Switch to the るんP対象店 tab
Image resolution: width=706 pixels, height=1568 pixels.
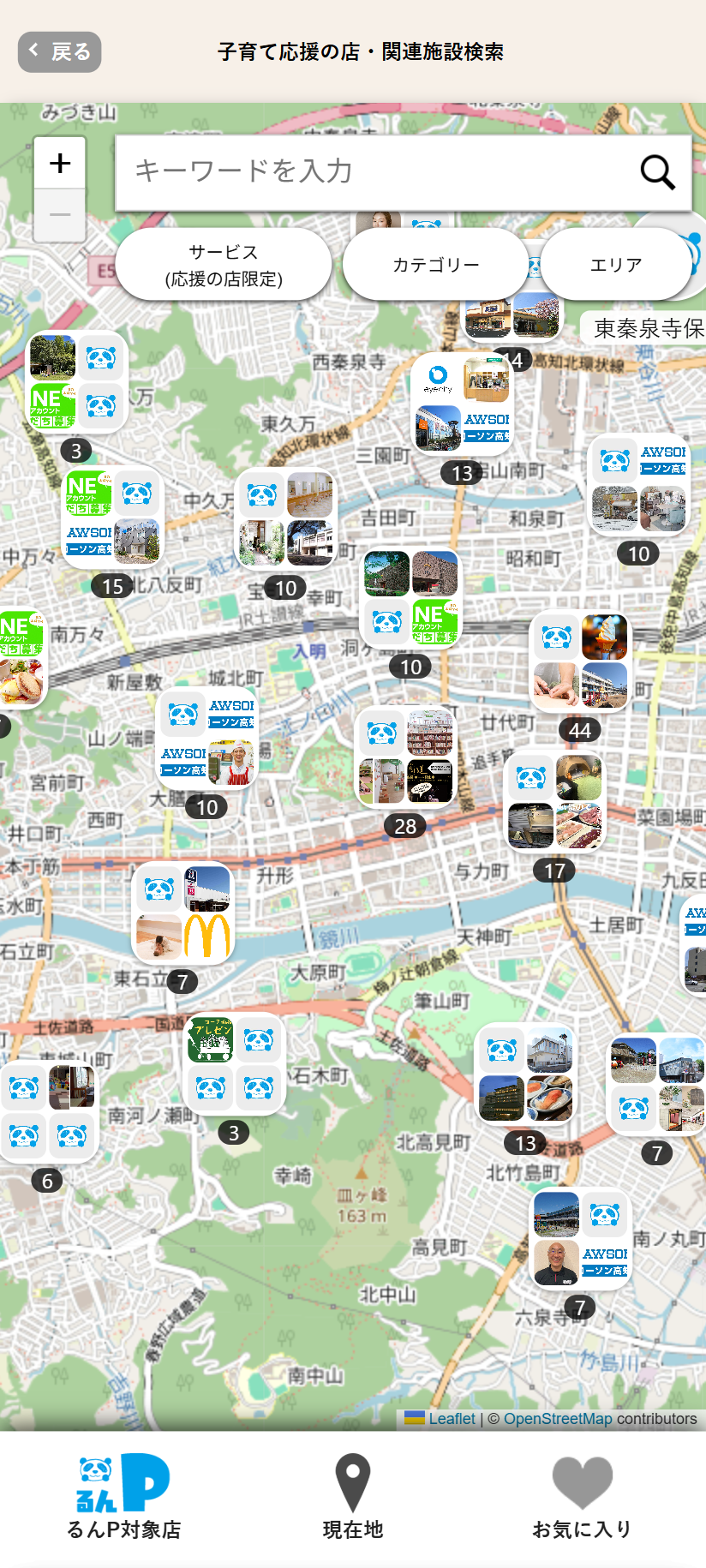coord(123,1496)
